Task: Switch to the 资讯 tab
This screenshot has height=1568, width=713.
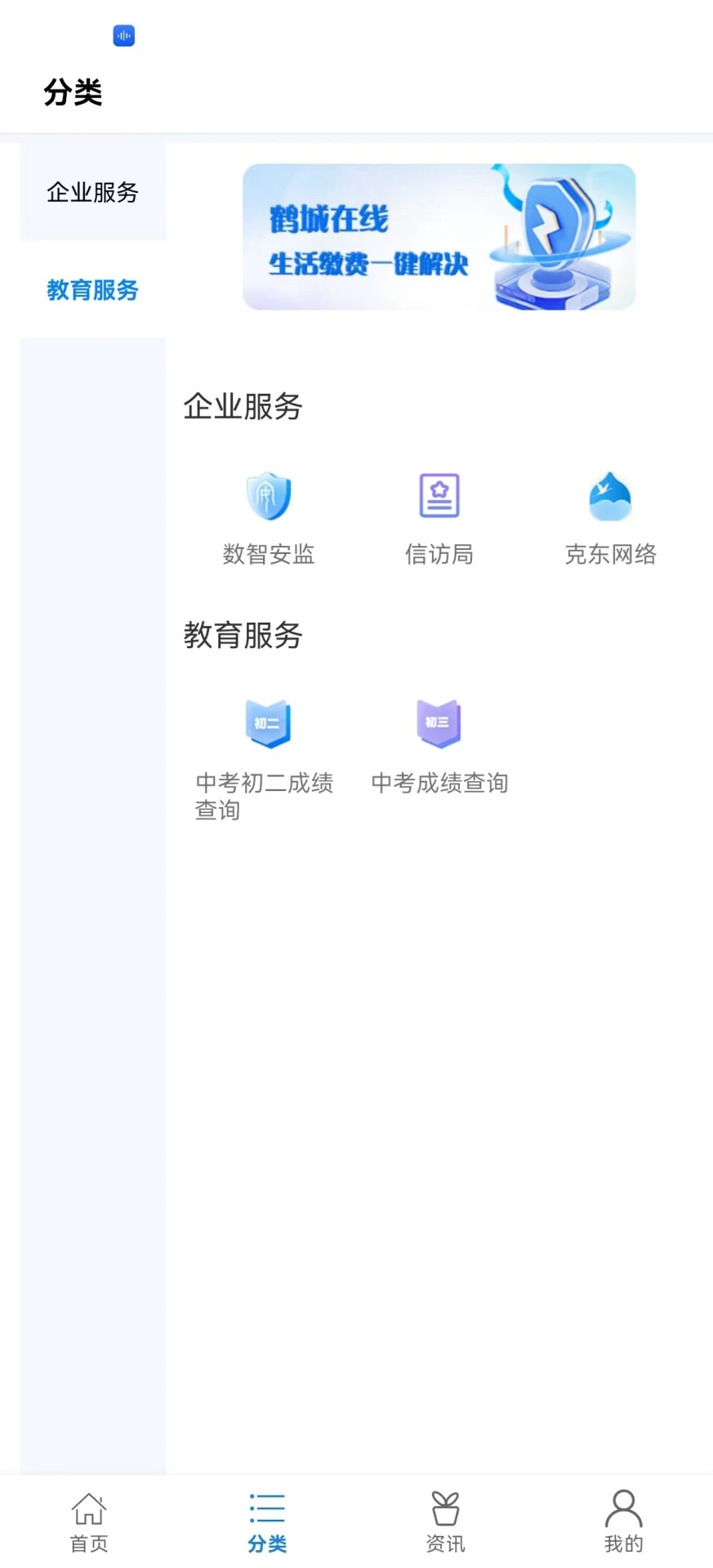Action: [445, 1521]
